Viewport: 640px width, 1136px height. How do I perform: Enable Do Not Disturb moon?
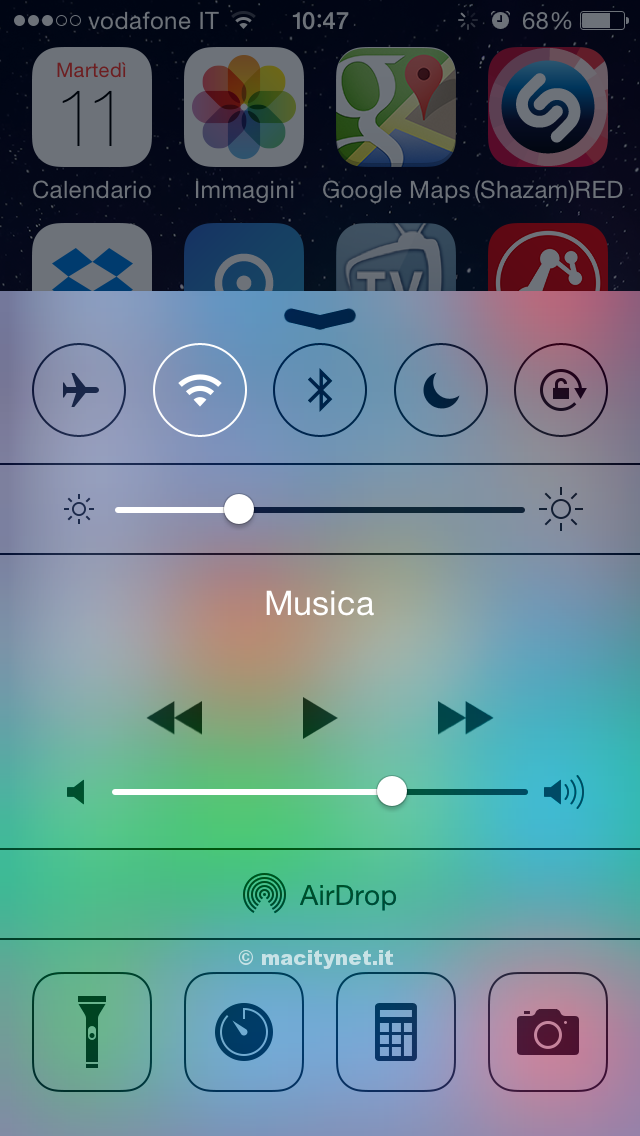click(x=441, y=390)
